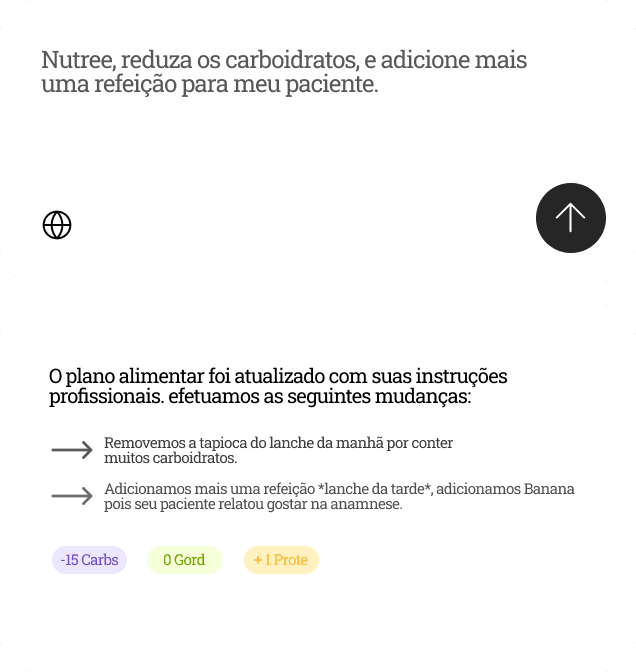Tap the globe language icon
636x672 pixels.
57,225
